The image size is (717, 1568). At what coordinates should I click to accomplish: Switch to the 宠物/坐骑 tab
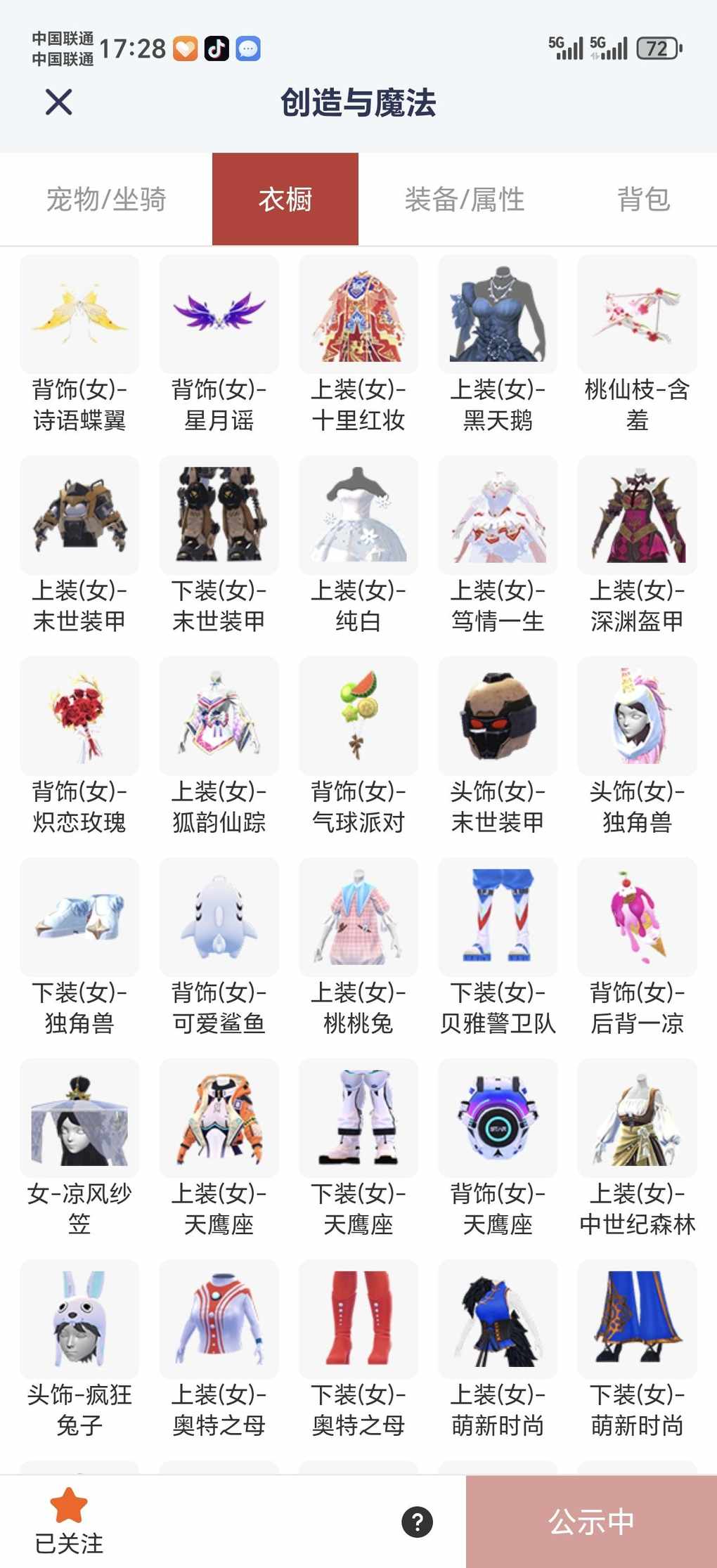(x=106, y=200)
